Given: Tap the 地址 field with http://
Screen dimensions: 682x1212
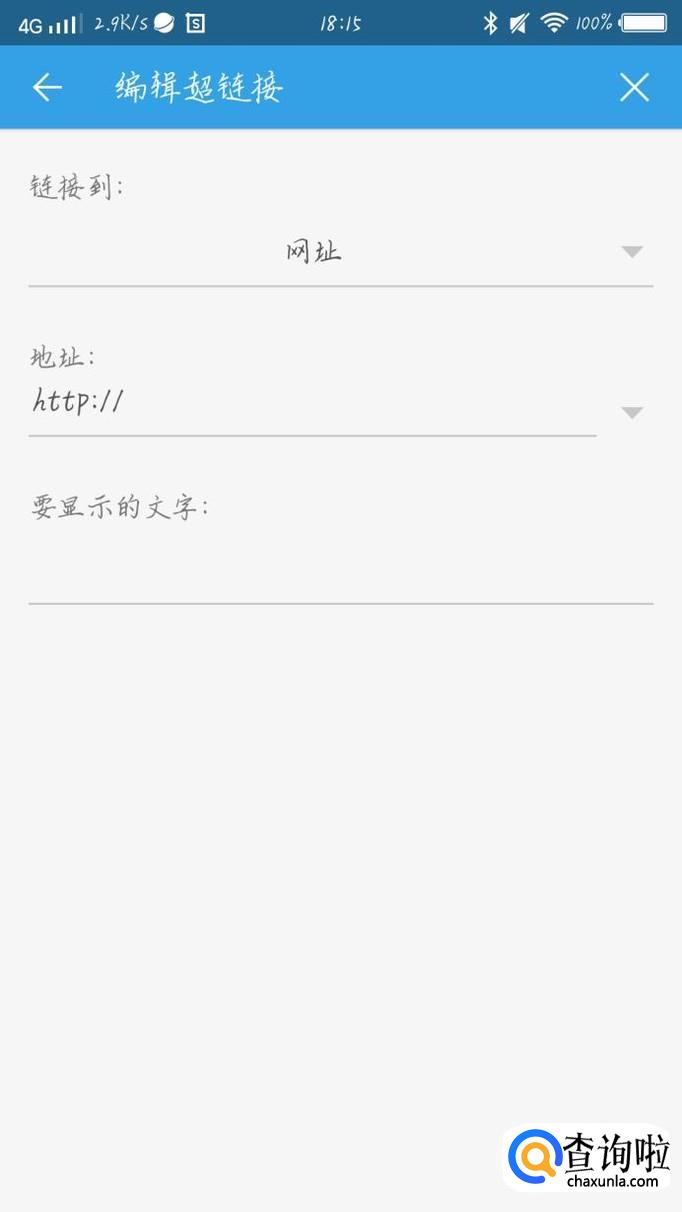Looking at the screenshot, I should click(310, 404).
